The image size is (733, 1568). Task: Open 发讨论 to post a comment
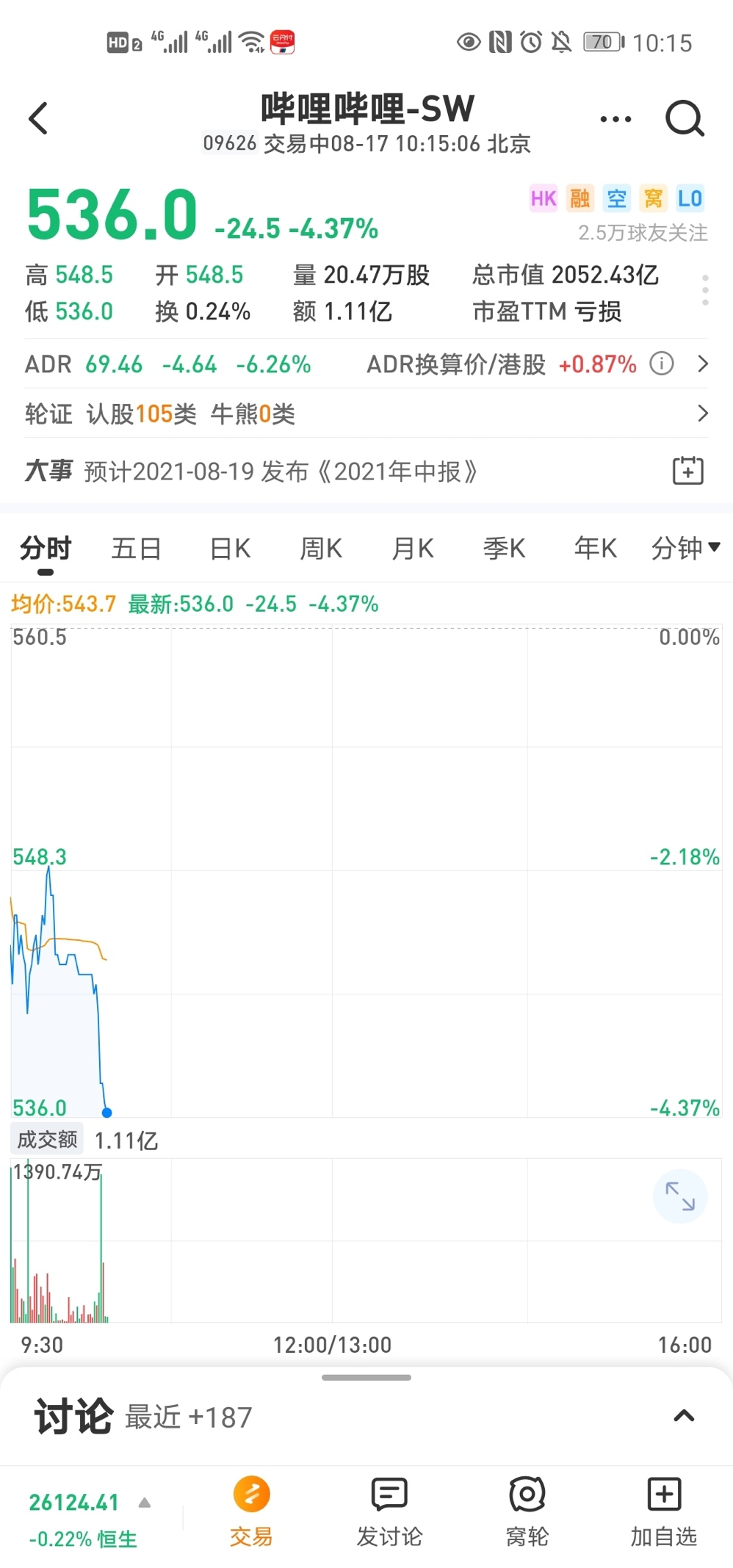(x=389, y=1512)
